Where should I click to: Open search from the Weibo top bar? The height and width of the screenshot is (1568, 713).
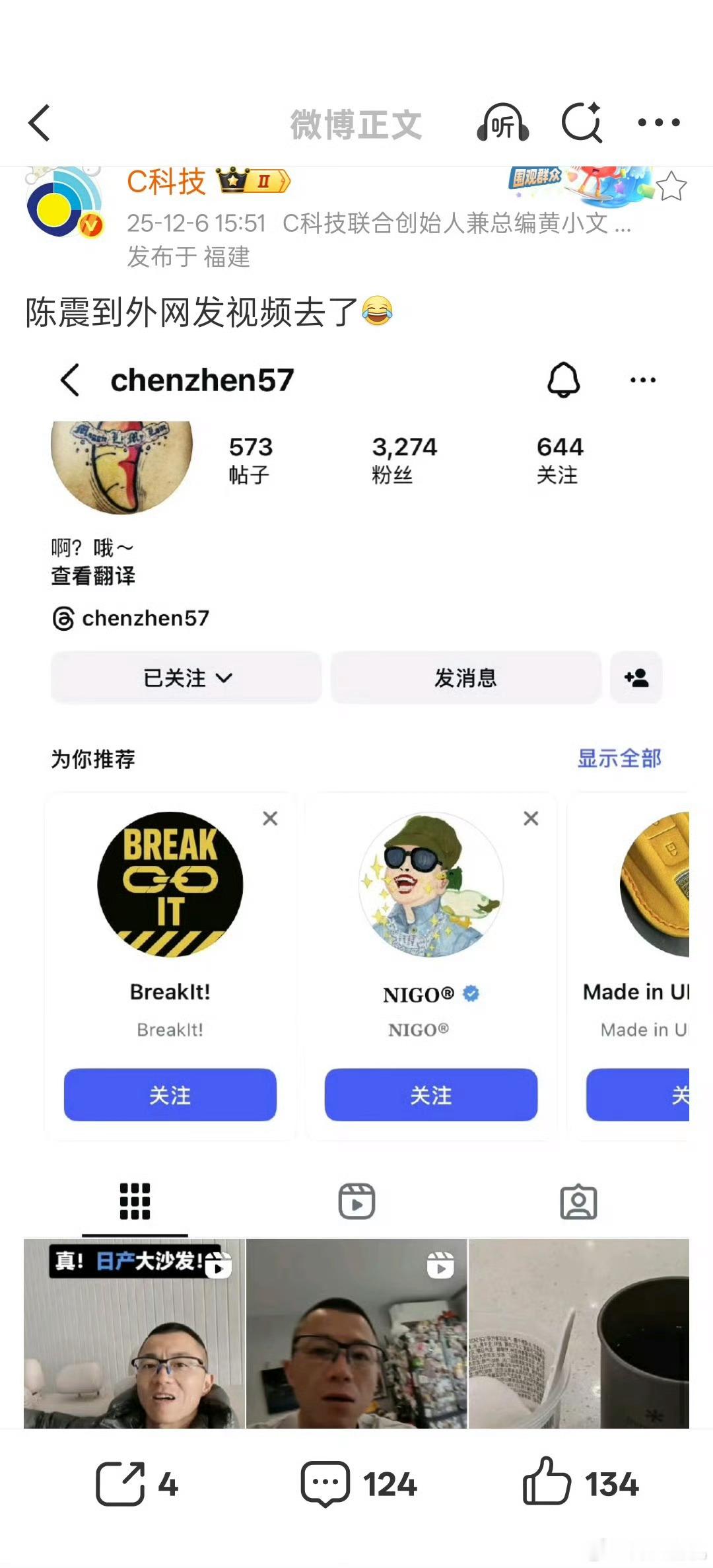pos(581,123)
